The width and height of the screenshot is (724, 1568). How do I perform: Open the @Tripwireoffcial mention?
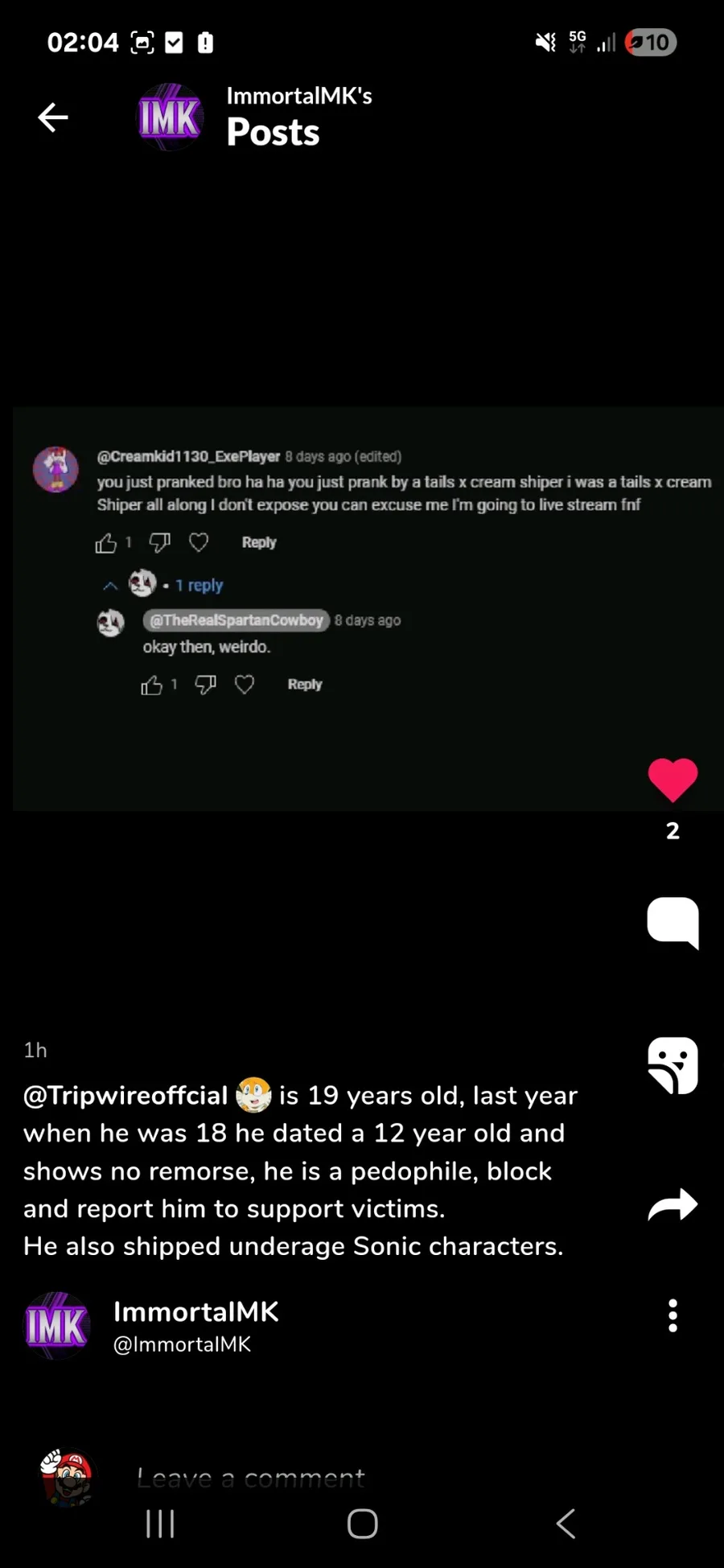coord(125,1096)
